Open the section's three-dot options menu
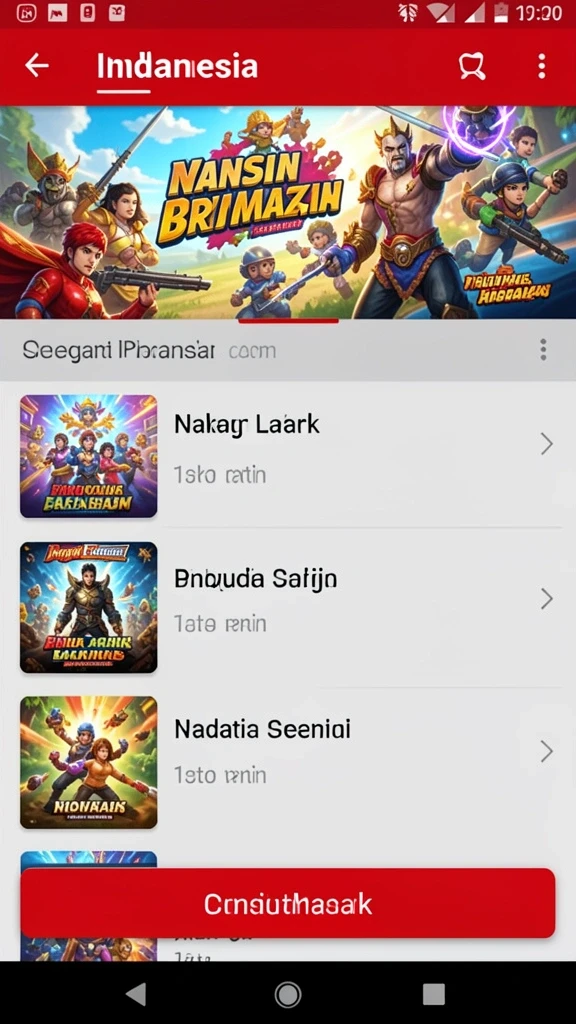 543,350
